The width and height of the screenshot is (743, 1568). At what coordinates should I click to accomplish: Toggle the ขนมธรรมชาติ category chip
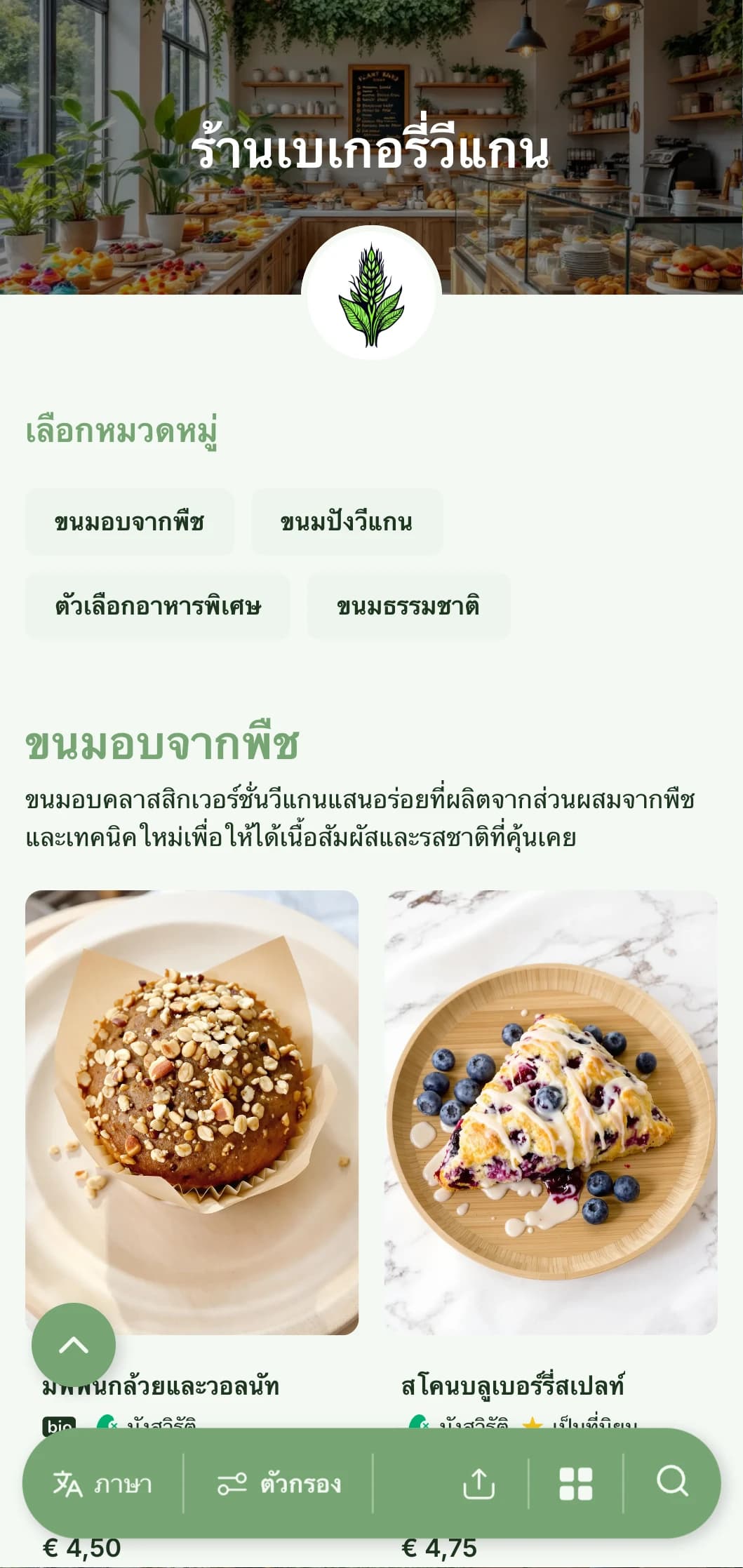[409, 608]
